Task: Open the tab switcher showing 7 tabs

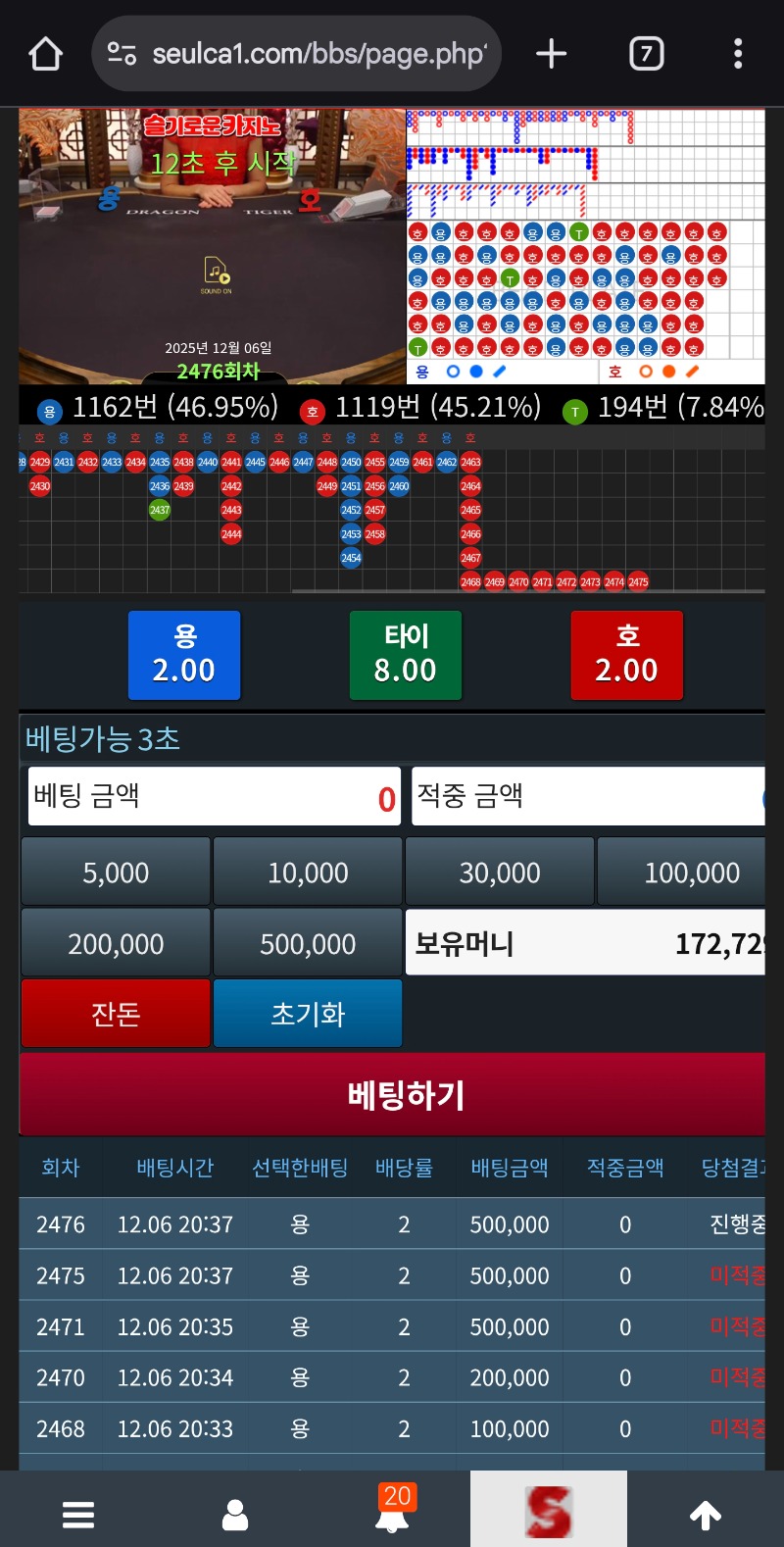Action: click(x=646, y=54)
